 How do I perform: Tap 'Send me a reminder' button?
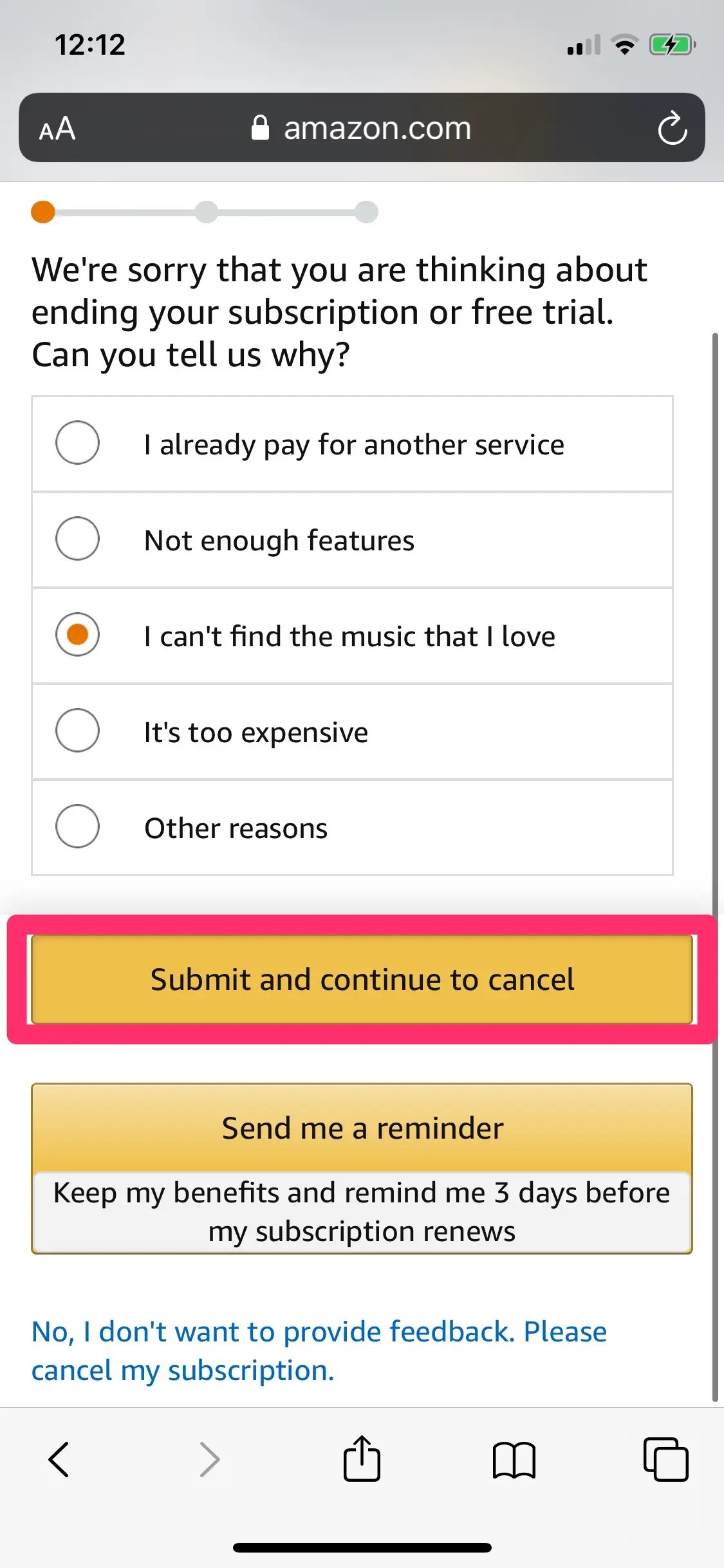pos(362,1129)
